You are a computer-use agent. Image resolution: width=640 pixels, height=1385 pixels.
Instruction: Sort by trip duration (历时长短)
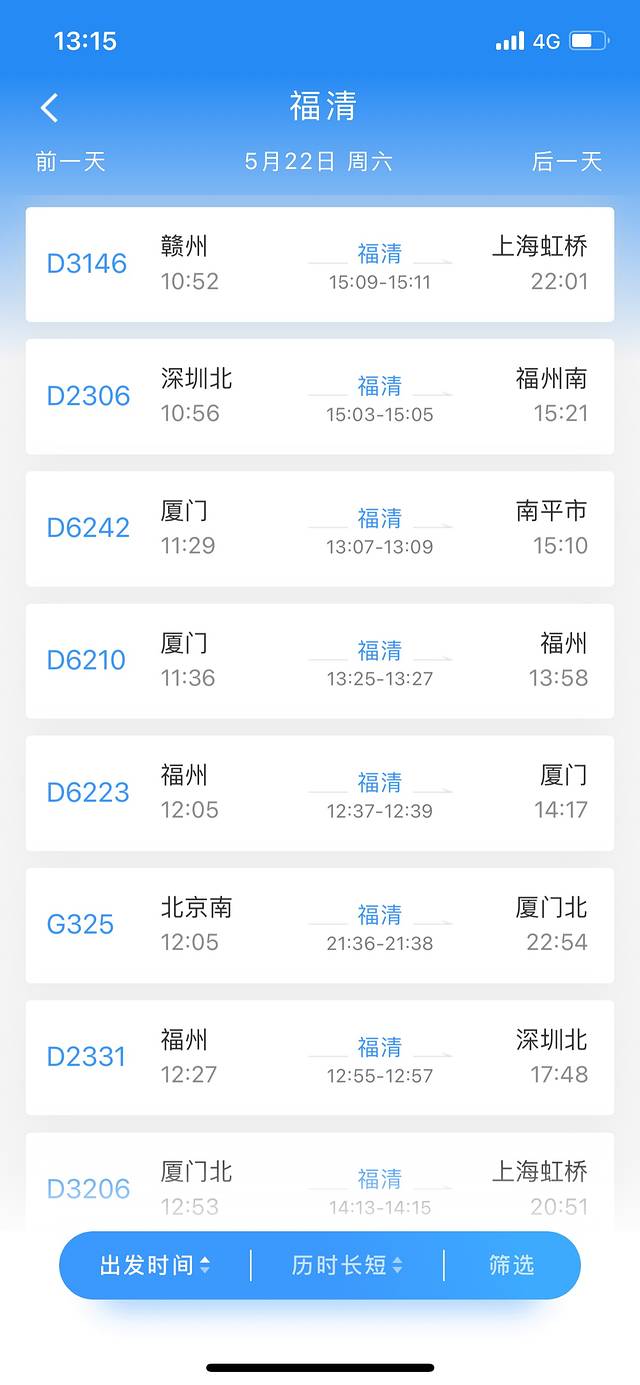[x=347, y=1265]
